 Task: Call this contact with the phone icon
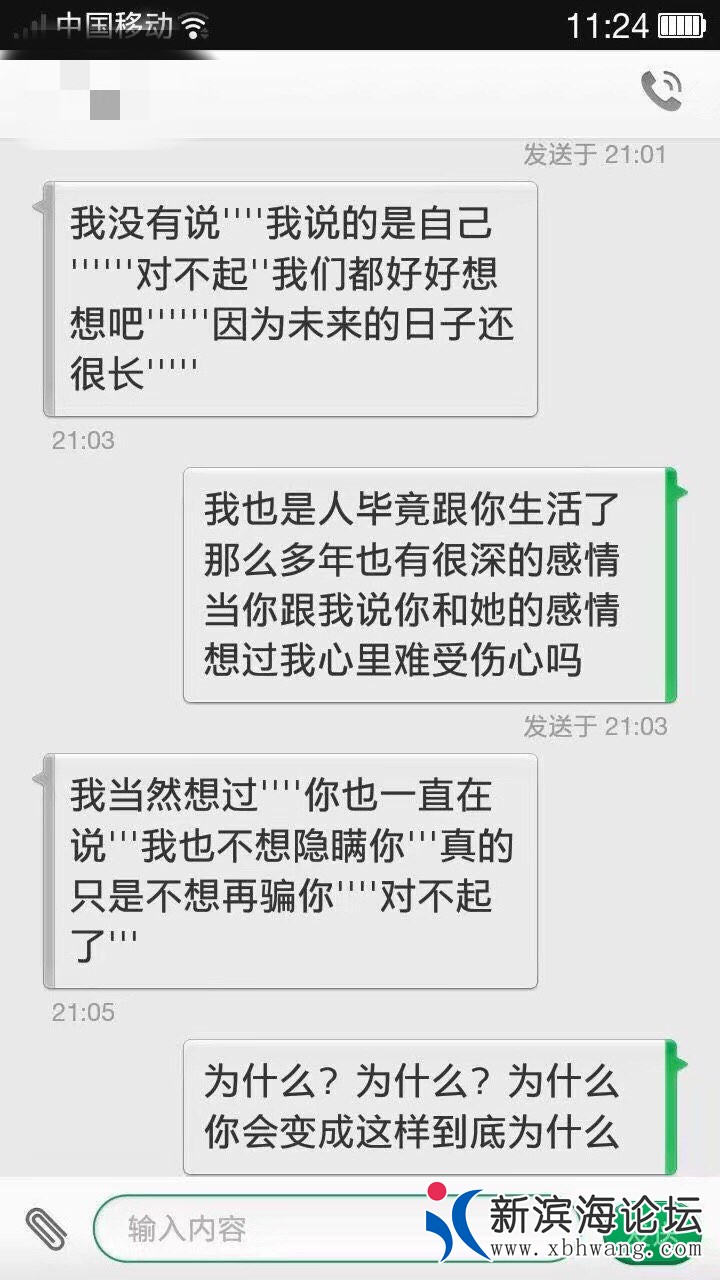(661, 91)
